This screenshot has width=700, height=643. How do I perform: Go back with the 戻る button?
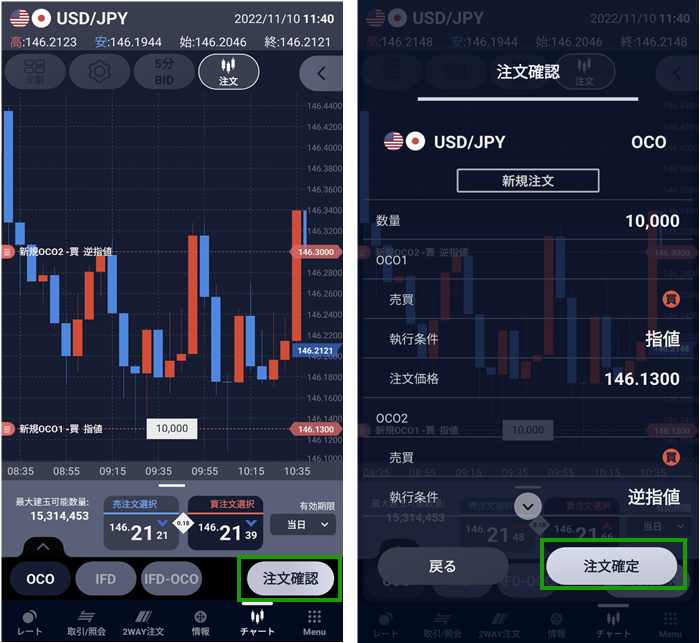[442, 566]
